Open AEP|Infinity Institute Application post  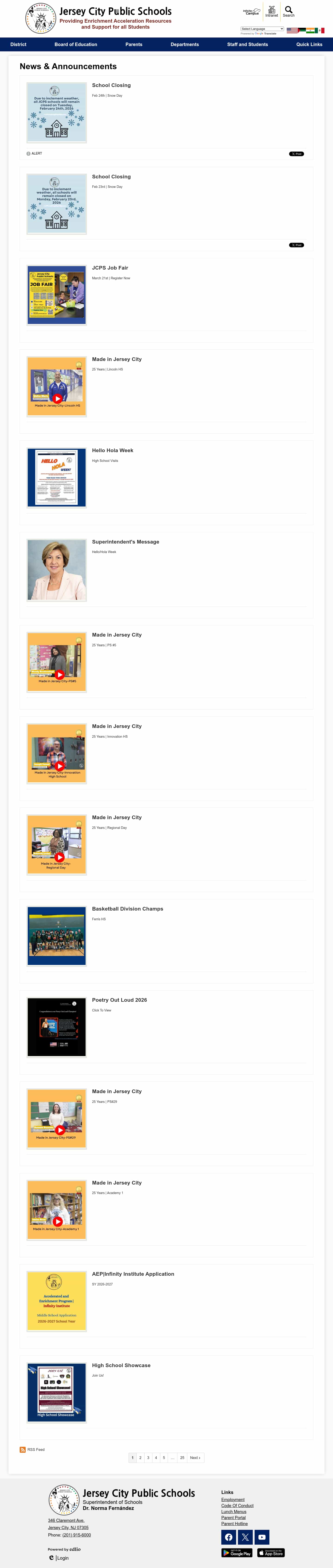coord(133,1274)
